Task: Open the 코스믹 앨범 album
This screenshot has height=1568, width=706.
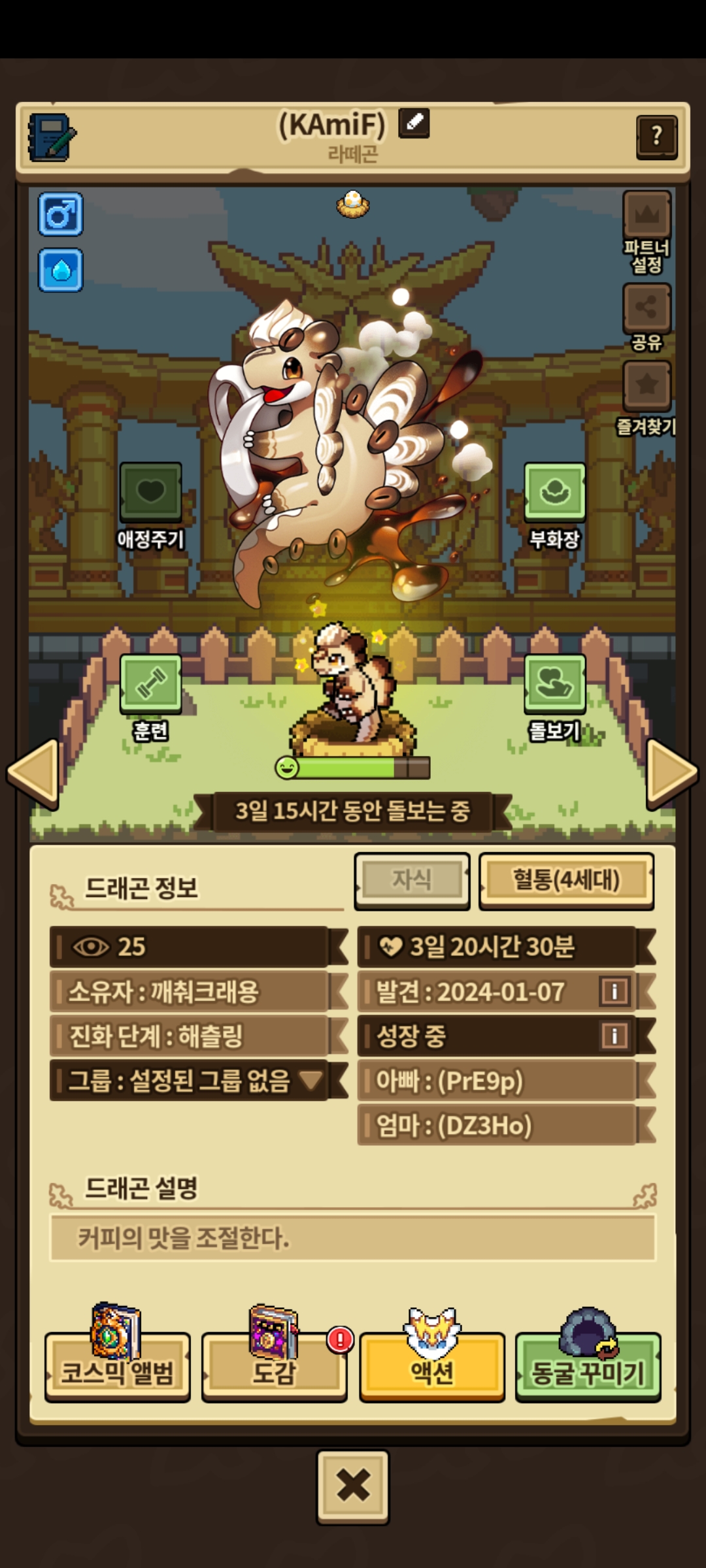Action: [x=118, y=1371]
